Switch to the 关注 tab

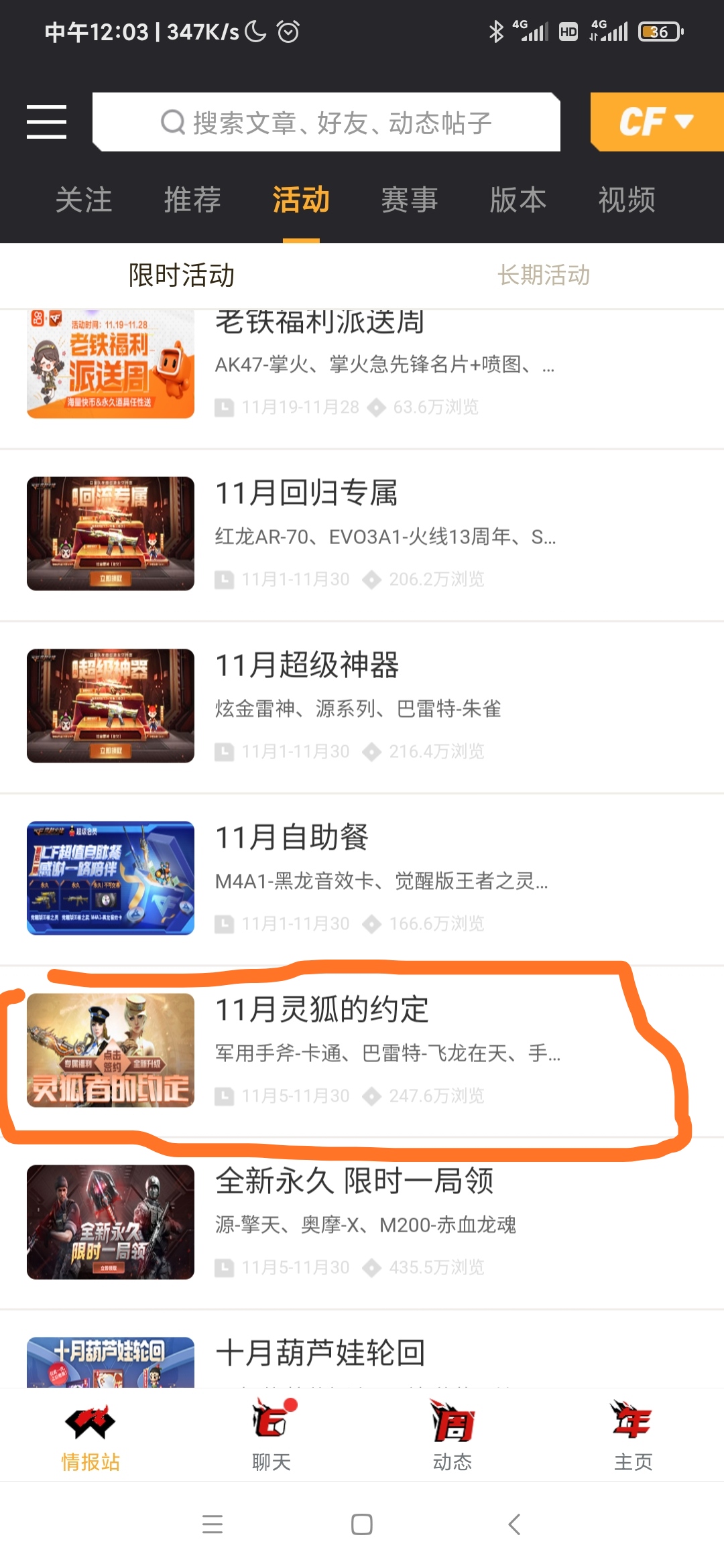coord(84,200)
